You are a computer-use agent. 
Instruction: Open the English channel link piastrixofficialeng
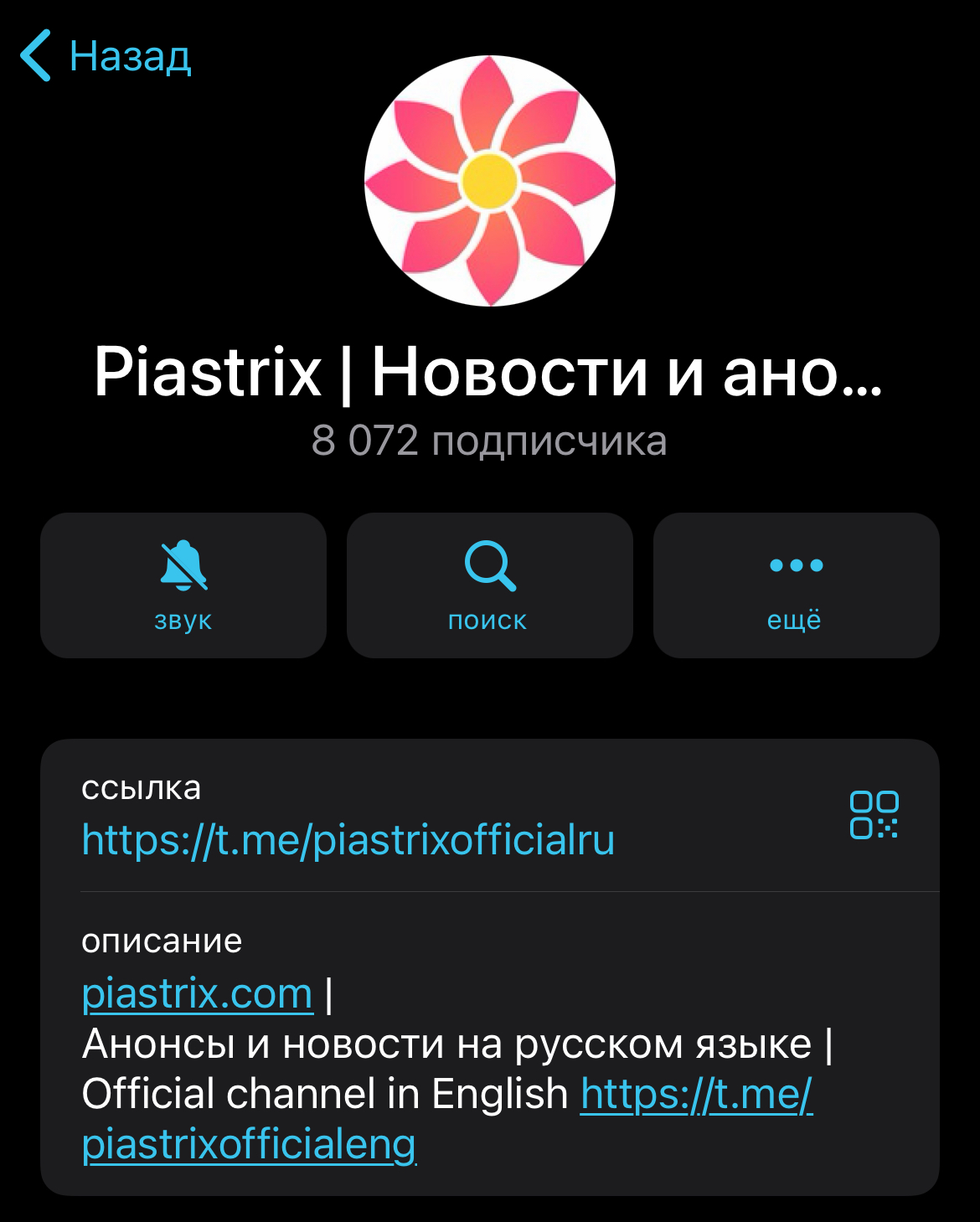(250, 1145)
